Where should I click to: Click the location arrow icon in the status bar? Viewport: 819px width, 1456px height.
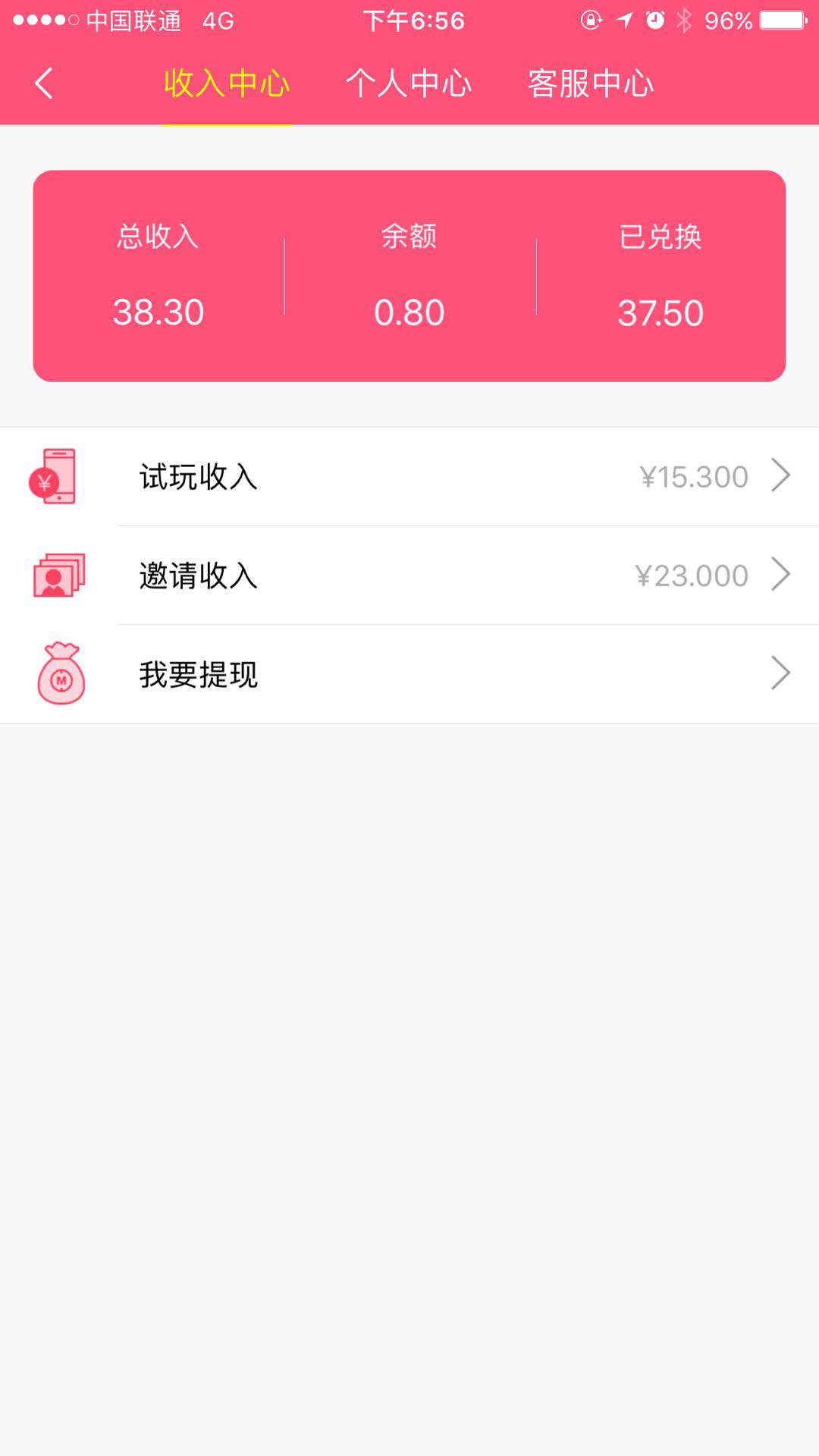coord(622,20)
